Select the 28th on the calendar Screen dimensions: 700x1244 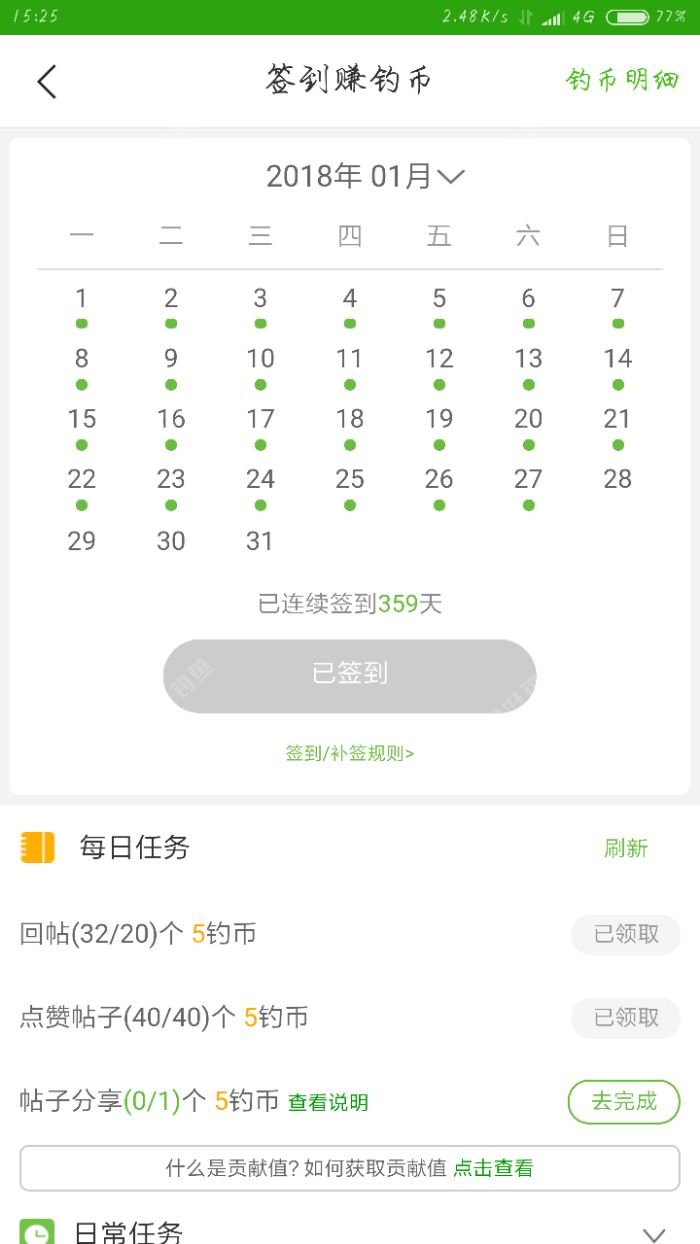[x=617, y=480]
